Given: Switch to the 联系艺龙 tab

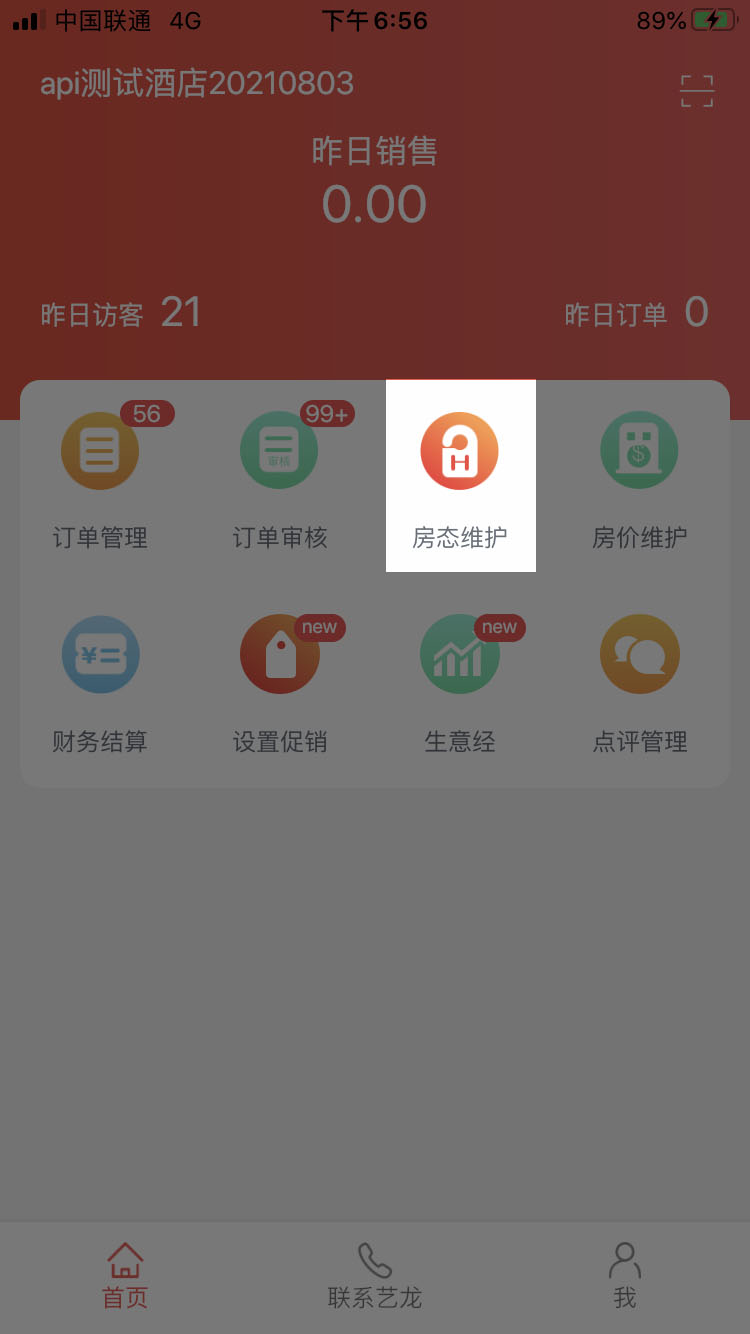Looking at the screenshot, I should 375,1276.
